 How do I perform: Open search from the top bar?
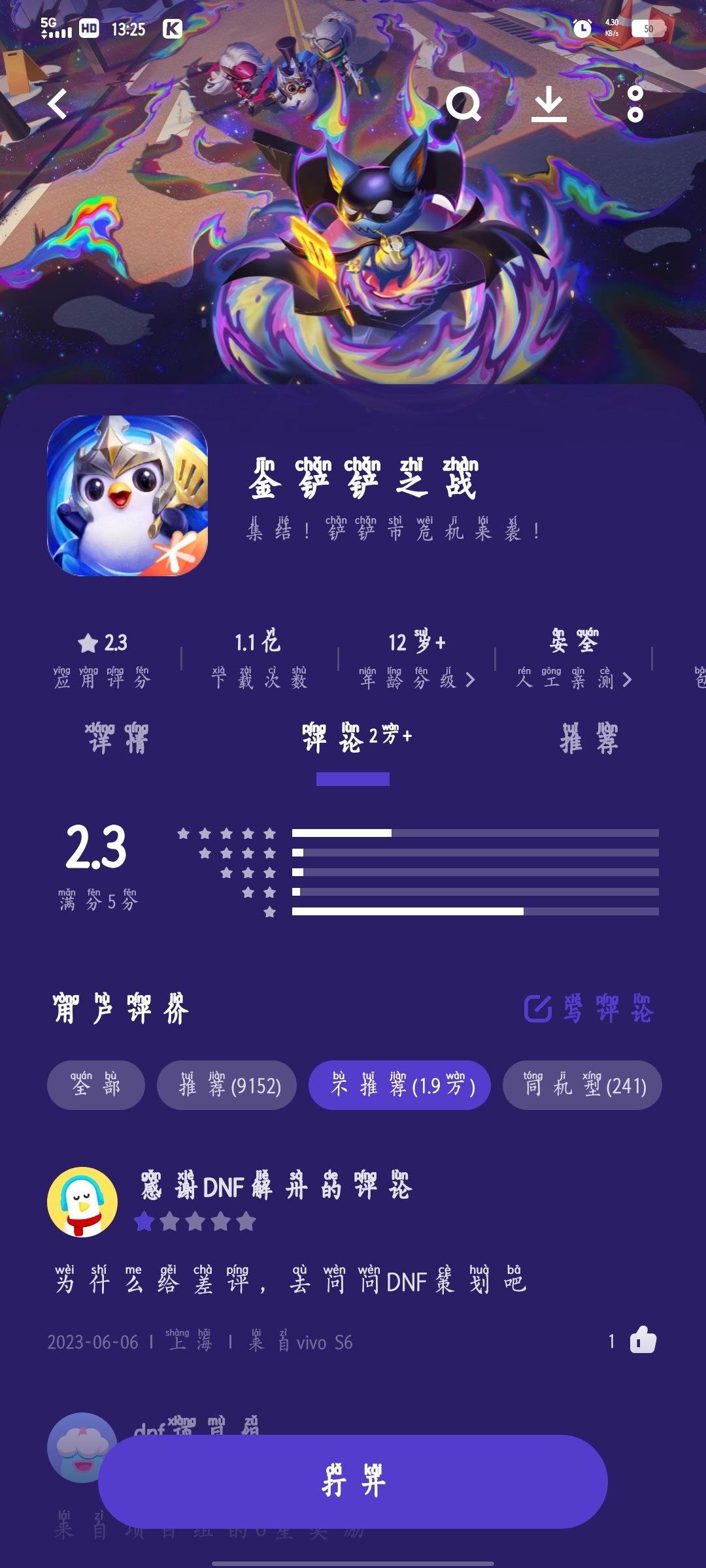[463, 105]
